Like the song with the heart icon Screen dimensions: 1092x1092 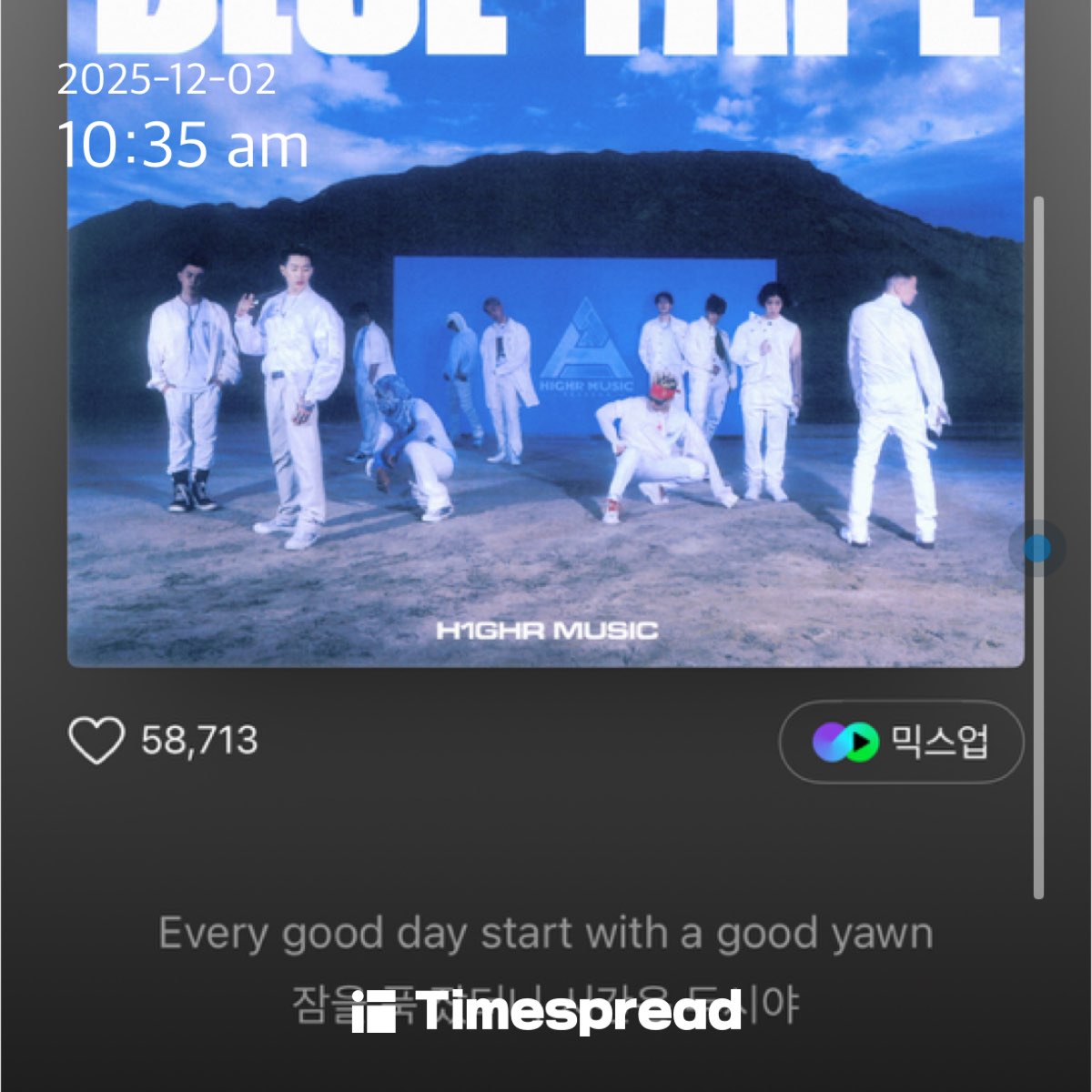(96, 741)
